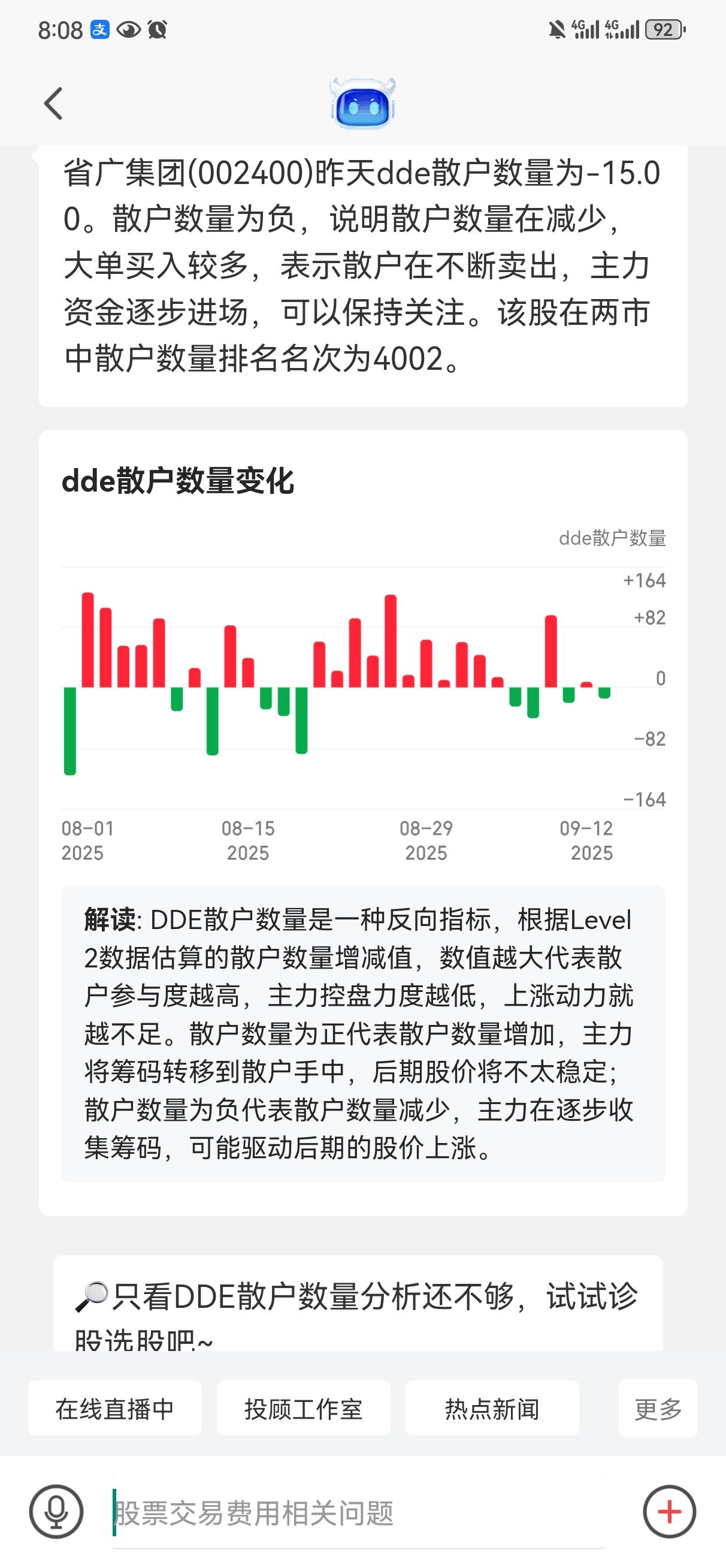The height and width of the screenshot is (1568, 726).
Task: Go back using the top-left arrow
Action: (53, 104)
